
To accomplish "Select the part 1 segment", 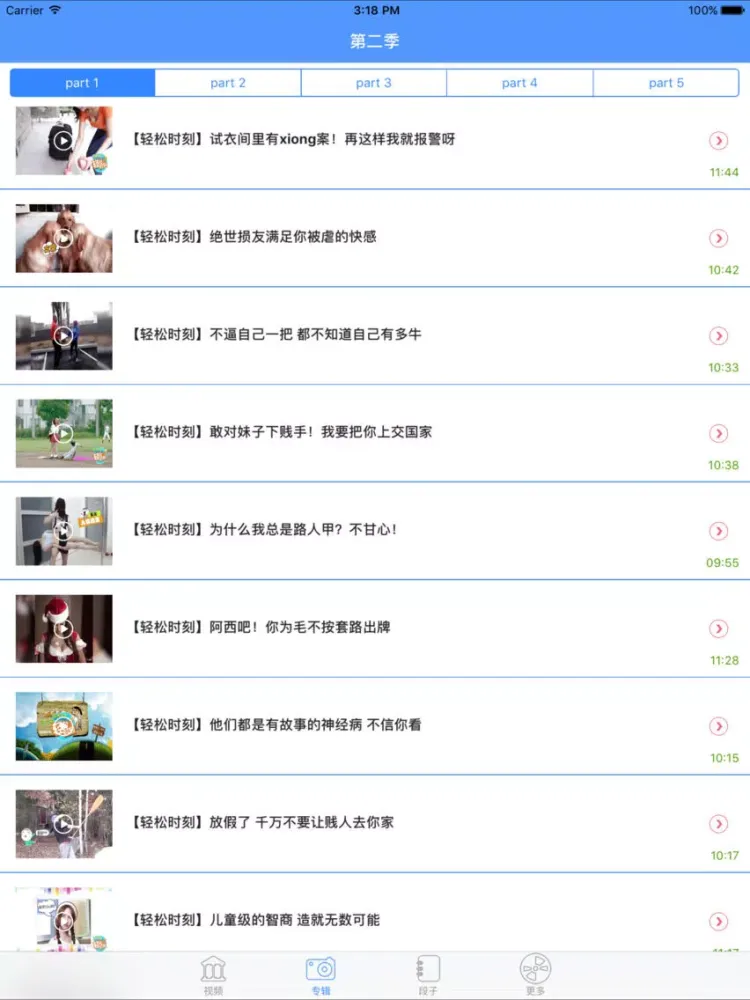I will (x=82, y=83).
